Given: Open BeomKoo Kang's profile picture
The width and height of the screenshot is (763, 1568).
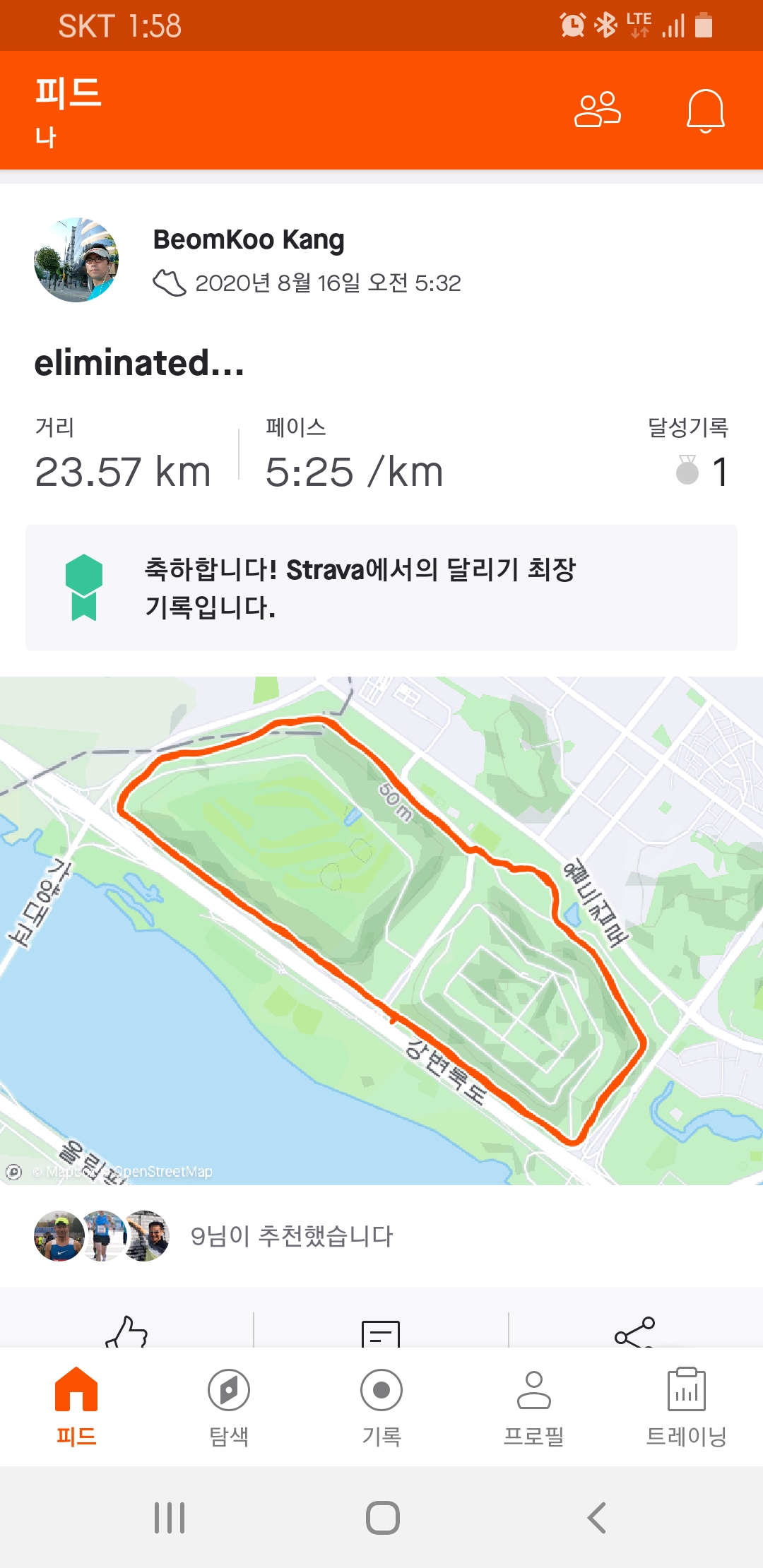Looking at the screenshot, I should tap(76, 260).
